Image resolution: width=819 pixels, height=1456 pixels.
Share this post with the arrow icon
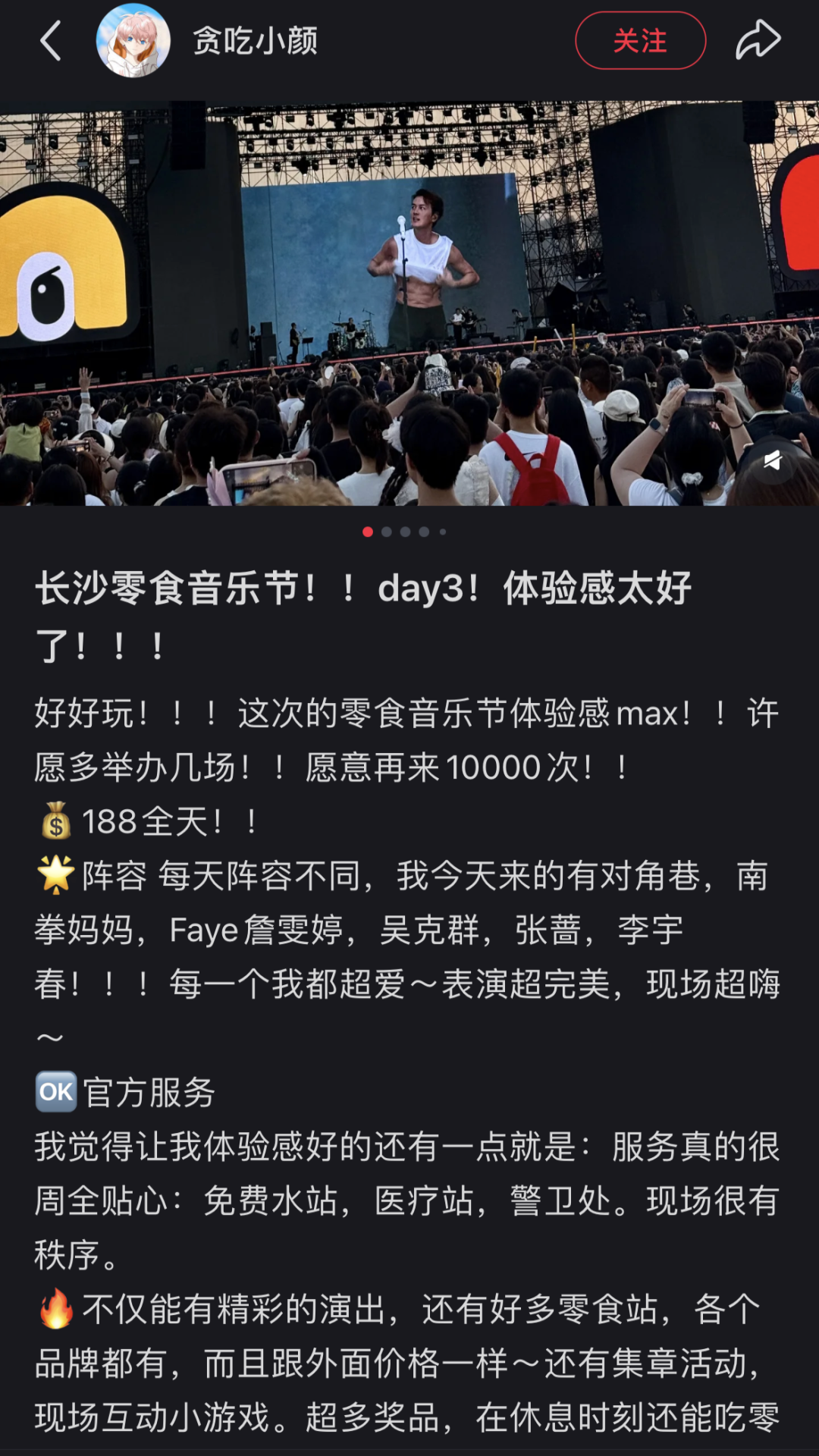click(x=758, y=40)
